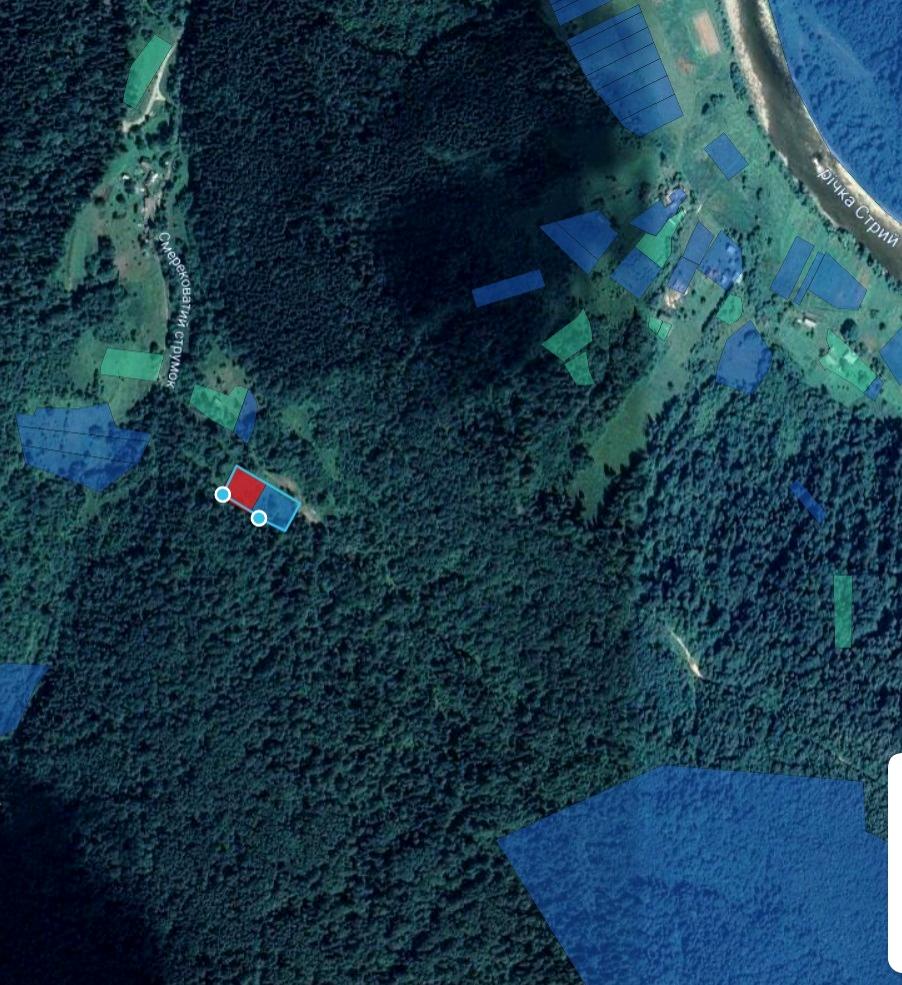Tap the red highlighted land parcel

(x=246, y=488)
